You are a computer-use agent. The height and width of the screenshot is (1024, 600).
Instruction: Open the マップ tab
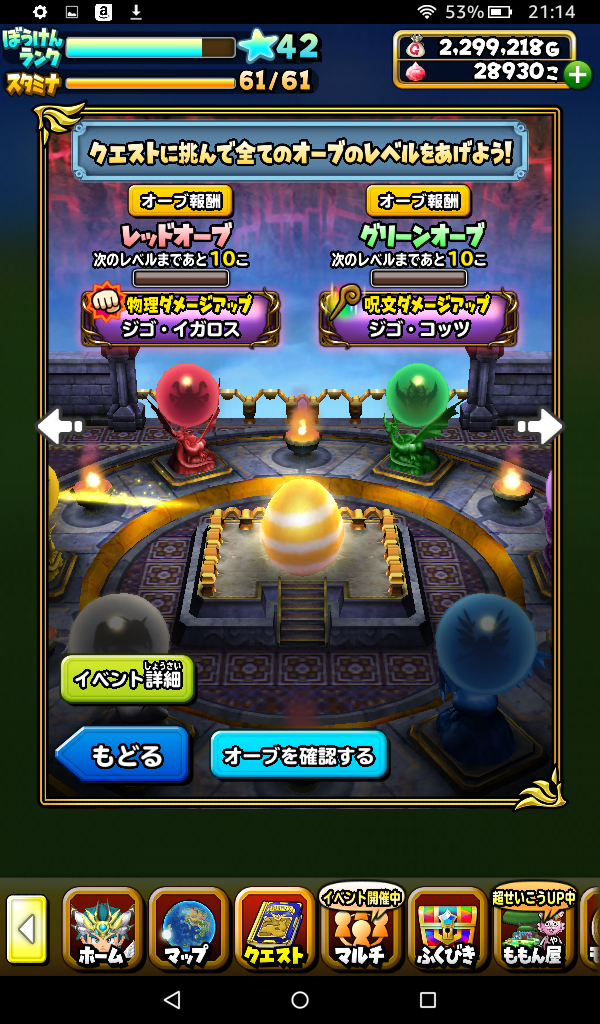point(188,930)
